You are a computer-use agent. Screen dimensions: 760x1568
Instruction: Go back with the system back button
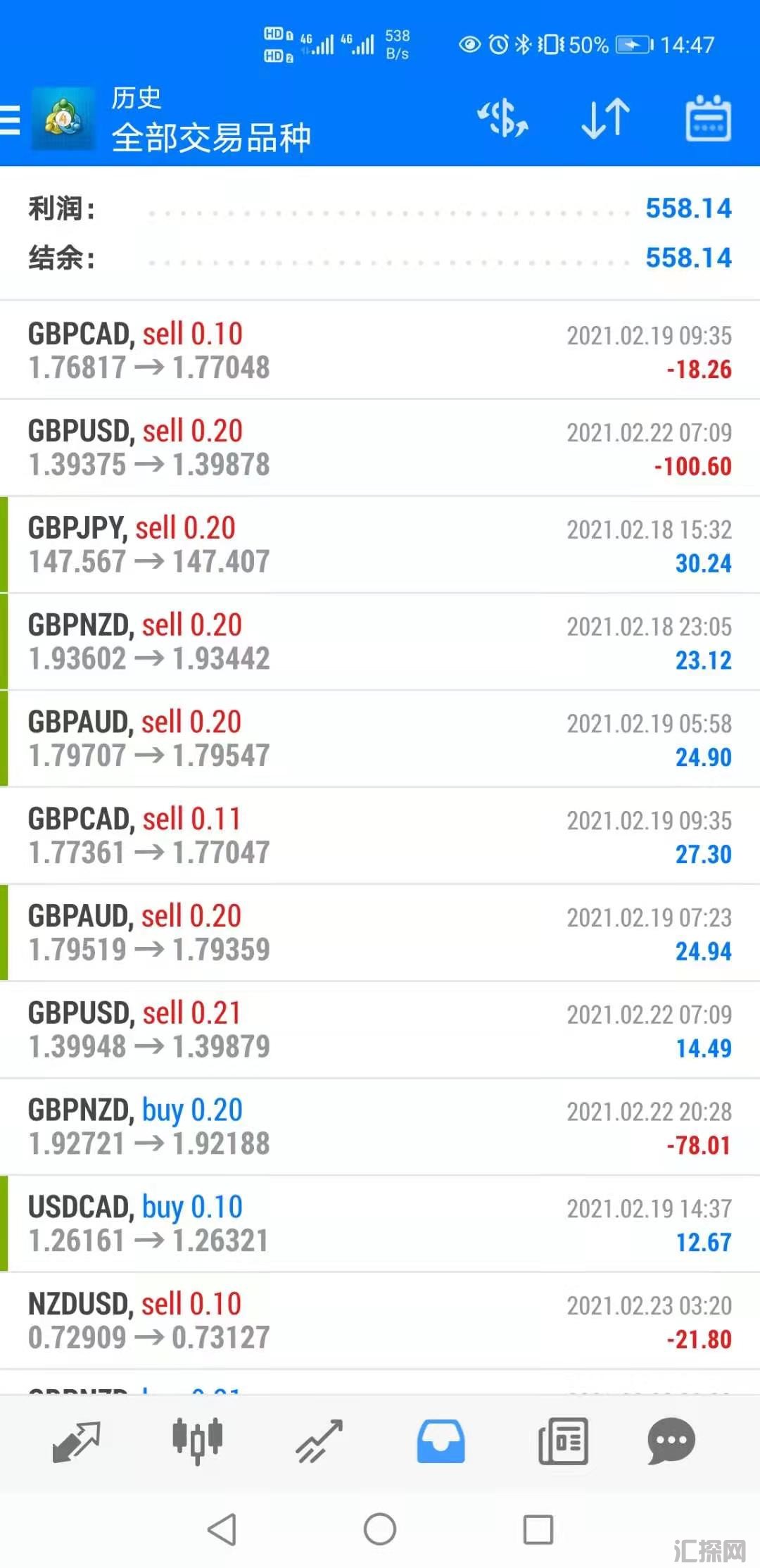222,1529
